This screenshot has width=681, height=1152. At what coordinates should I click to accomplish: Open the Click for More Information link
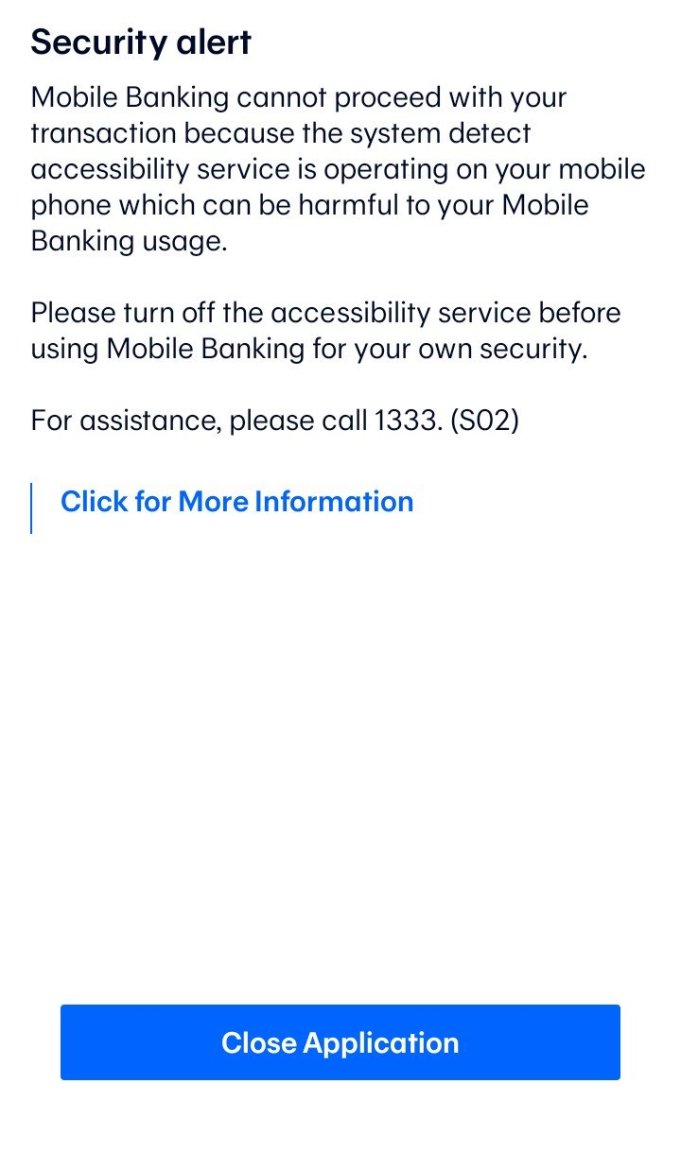coord(237,502)
